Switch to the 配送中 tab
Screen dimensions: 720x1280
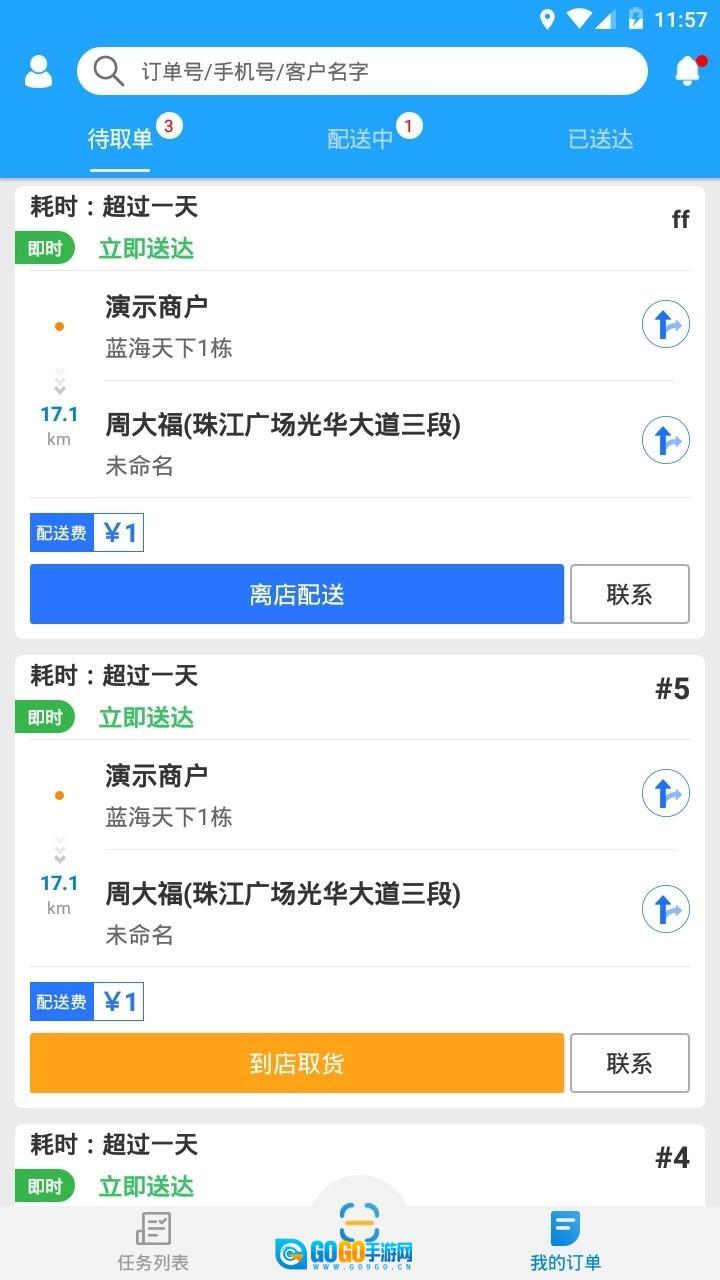pyautogui.click(x=360, y=139)
